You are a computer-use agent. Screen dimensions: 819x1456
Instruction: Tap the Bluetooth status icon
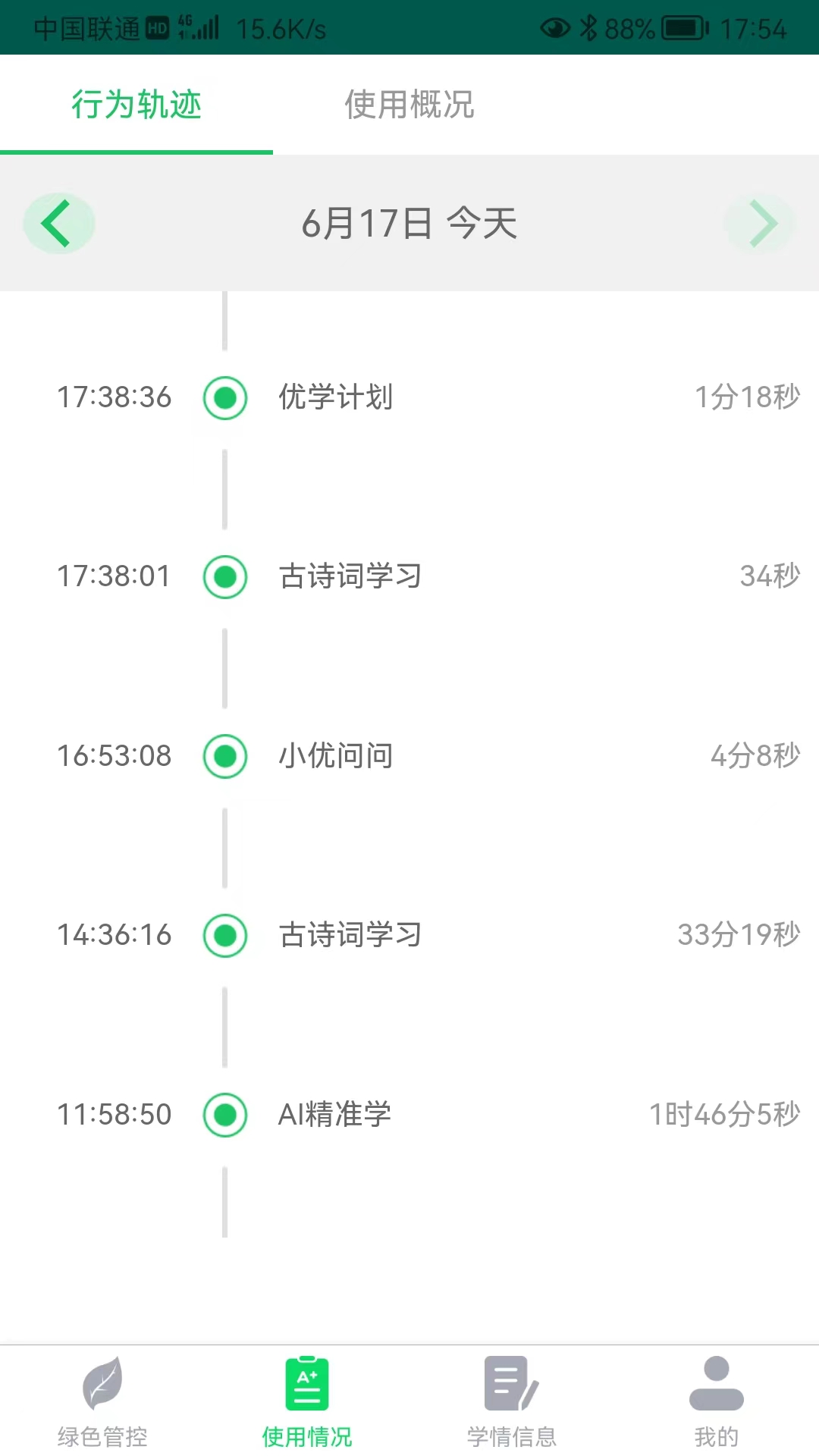(590, 27)
